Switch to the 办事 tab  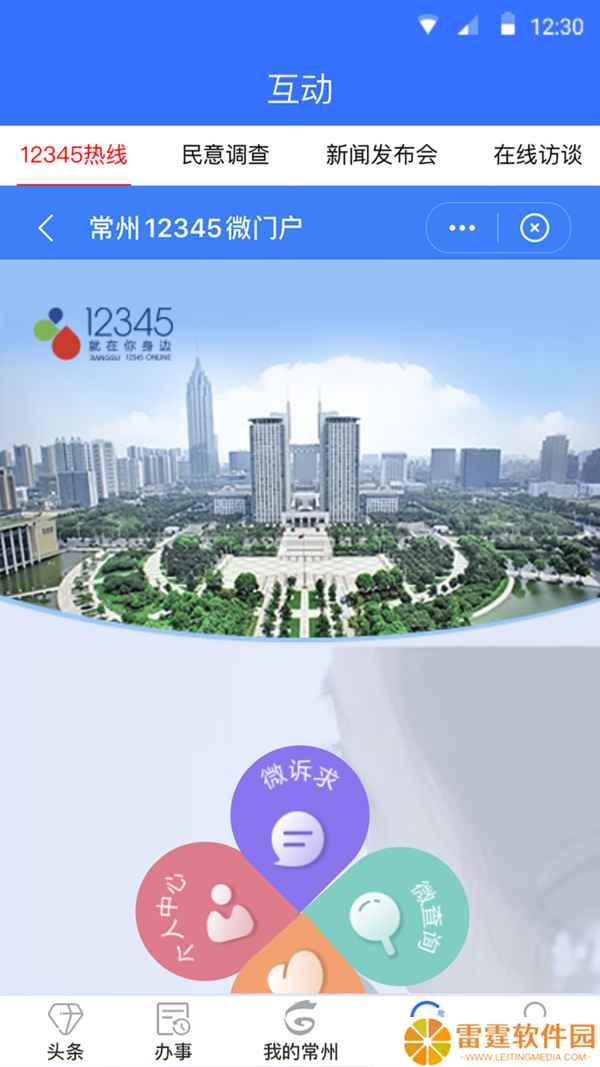point(173,1032)
